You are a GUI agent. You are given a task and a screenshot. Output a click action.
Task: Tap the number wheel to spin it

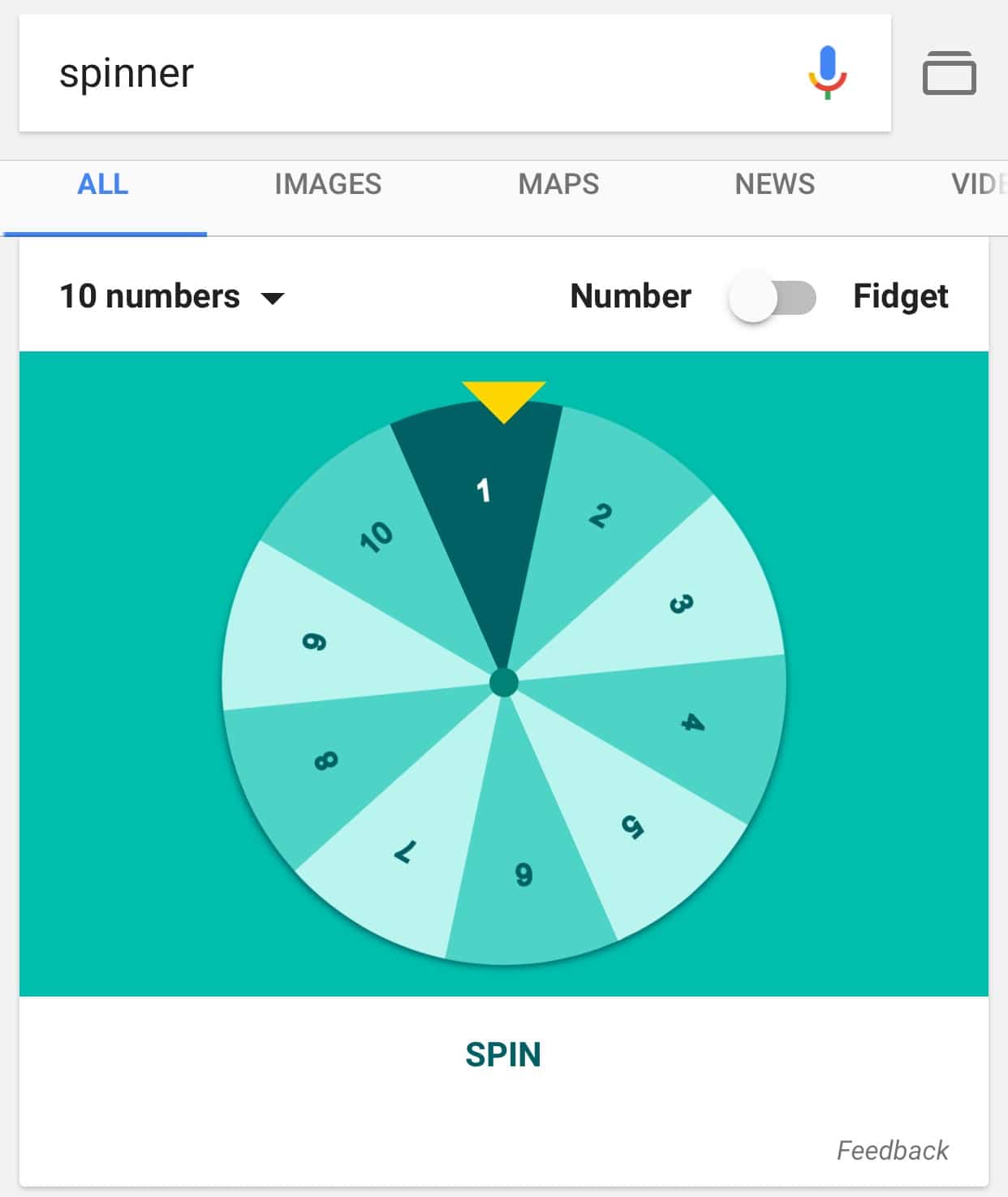[504, 682]
